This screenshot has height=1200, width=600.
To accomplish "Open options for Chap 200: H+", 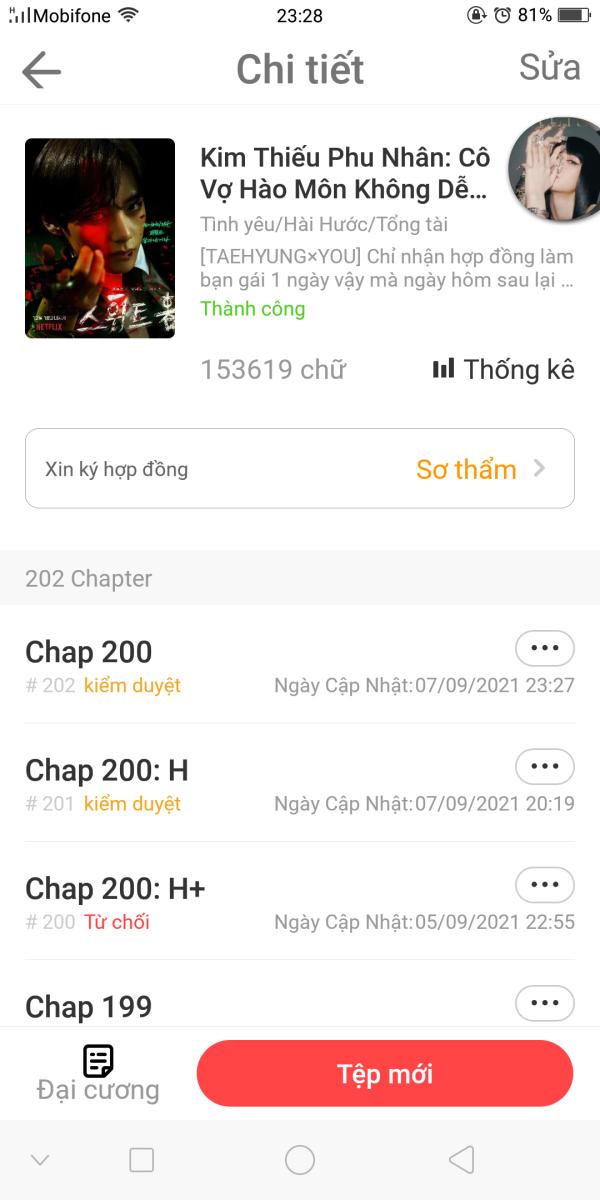I will (x=544, y=885).
